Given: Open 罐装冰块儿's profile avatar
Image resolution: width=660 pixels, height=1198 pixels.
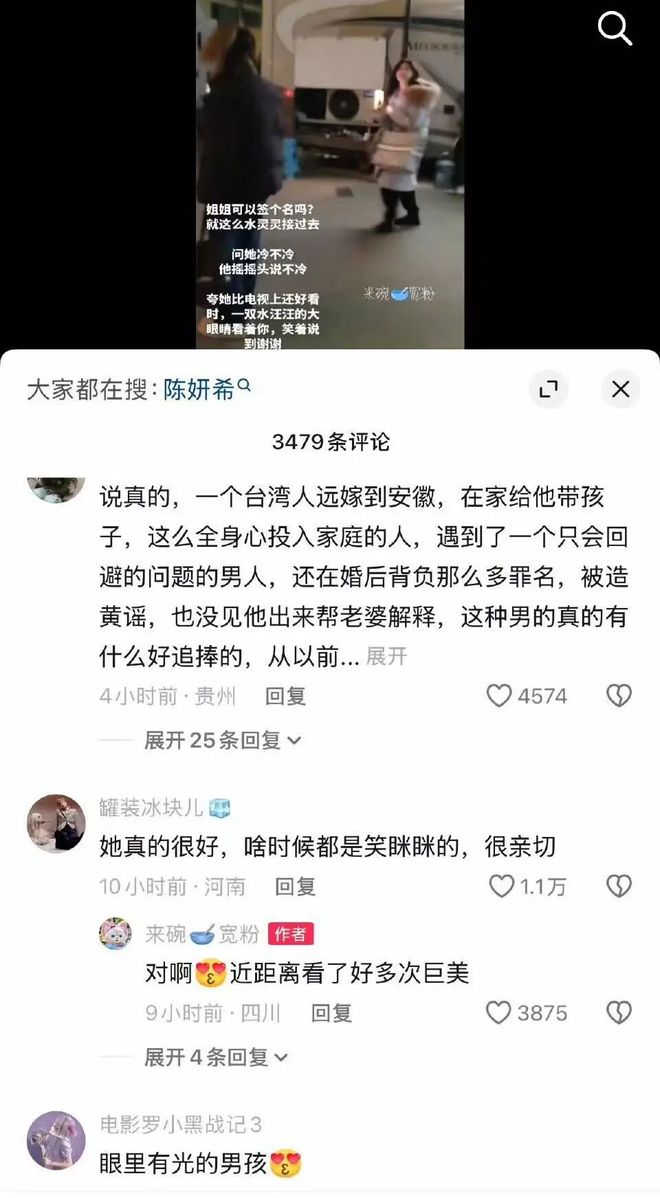Looking at the screenshot, I should (55, 824).
